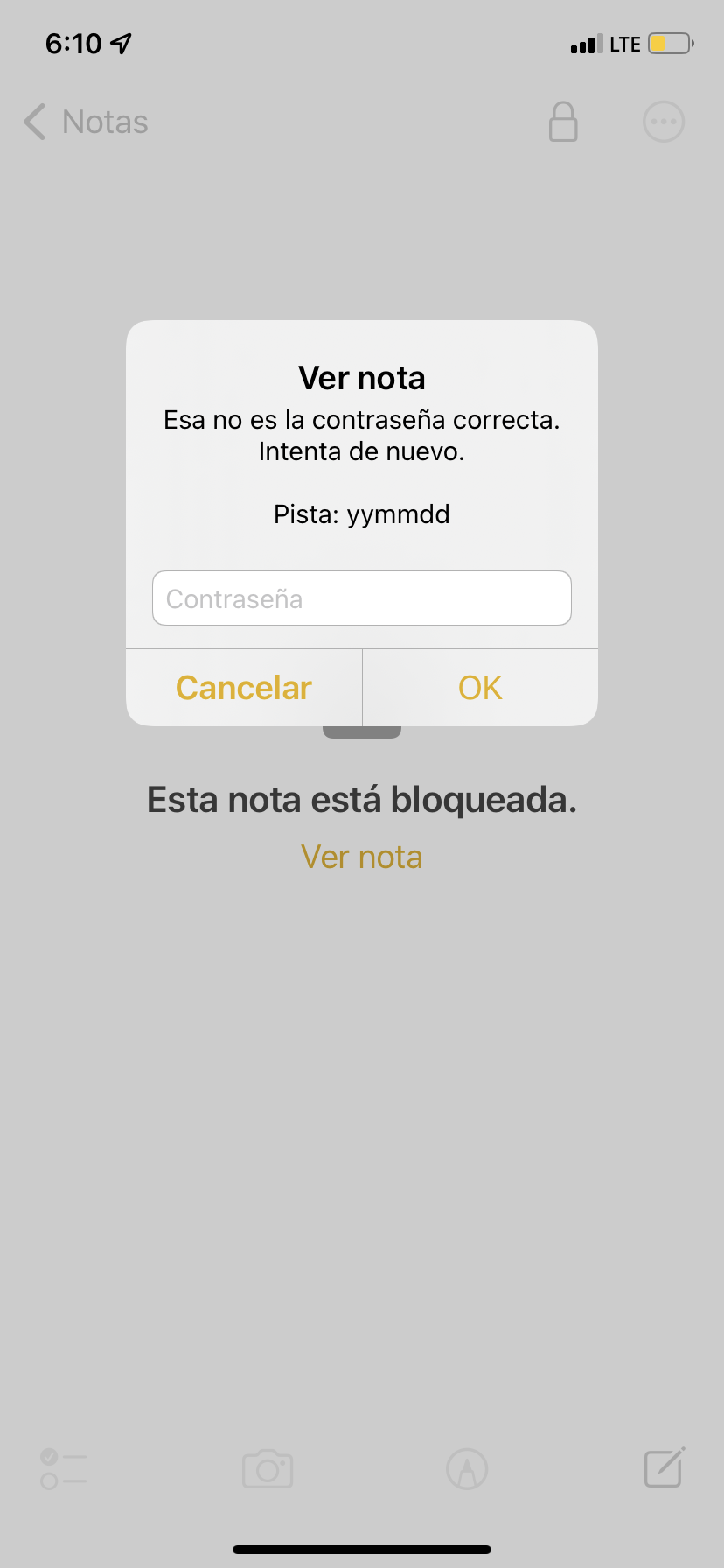Tap the Contraseña password field
This screenshot has height=1568, width=724.
(x=361, y=598)
